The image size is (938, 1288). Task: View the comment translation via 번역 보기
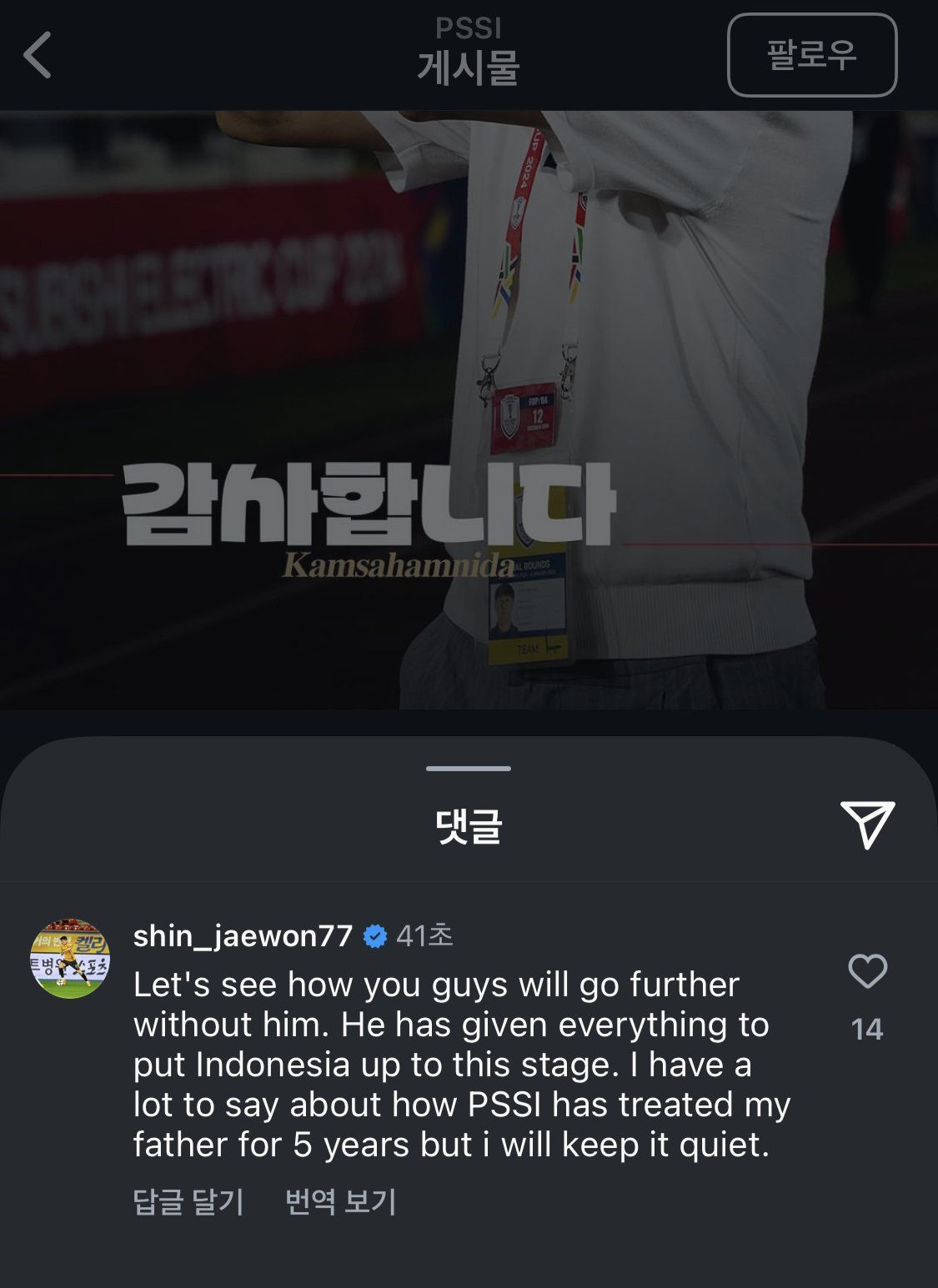pos(340,1201)
